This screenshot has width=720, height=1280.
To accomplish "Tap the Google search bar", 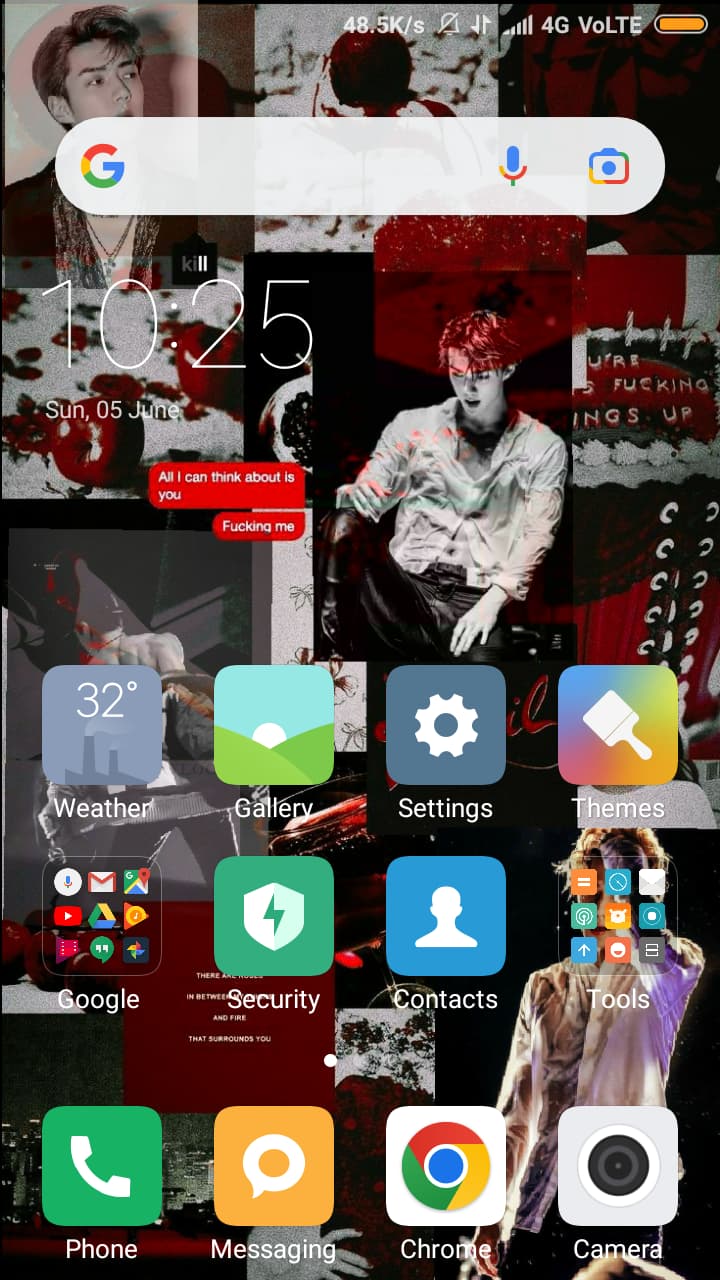I will pyautogui.click(x=360, y=166).
